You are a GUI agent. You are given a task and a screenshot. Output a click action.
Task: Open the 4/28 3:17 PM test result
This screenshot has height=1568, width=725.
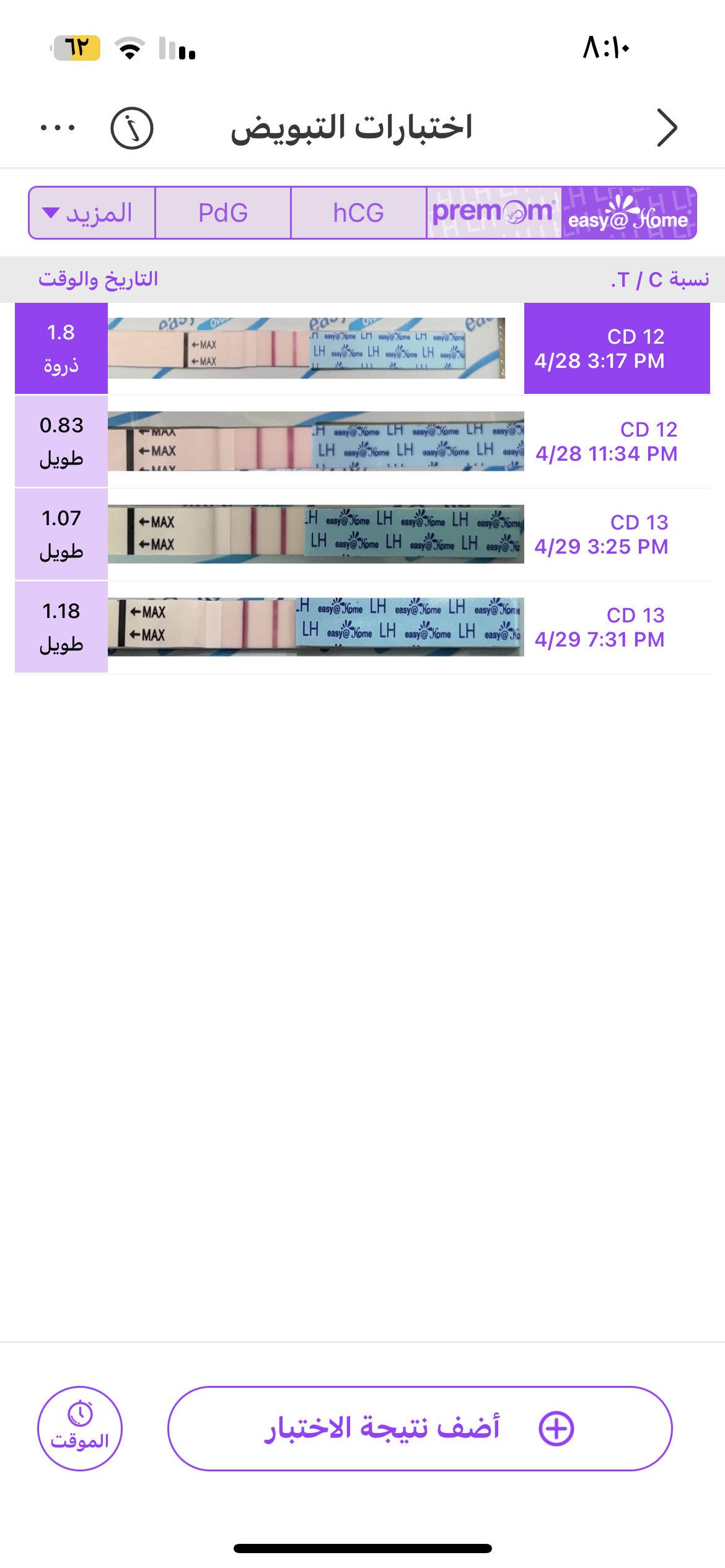362,349
